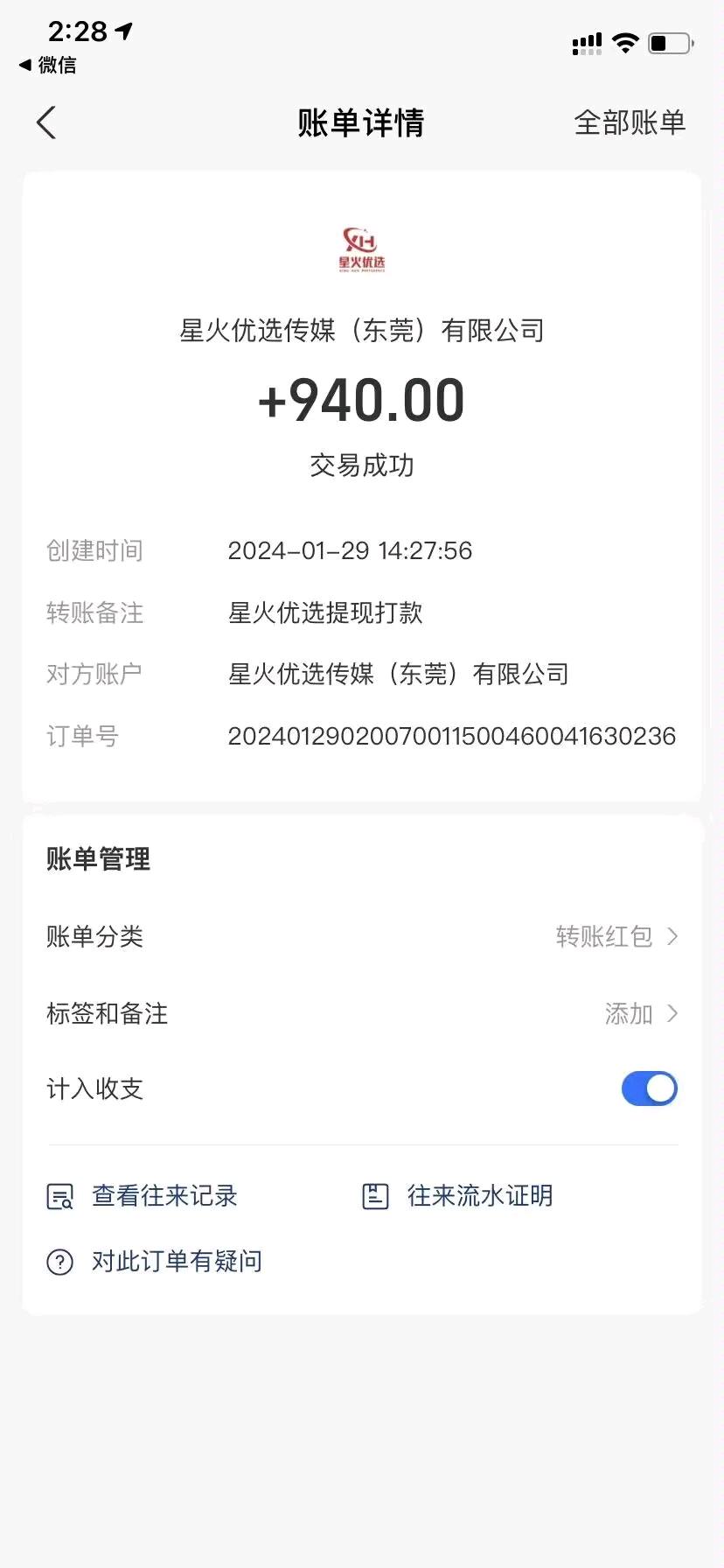Add a note via 标签和备注
Image resolution: width=724 pixels, height=1568 pixels.
tap(362, 1013)
